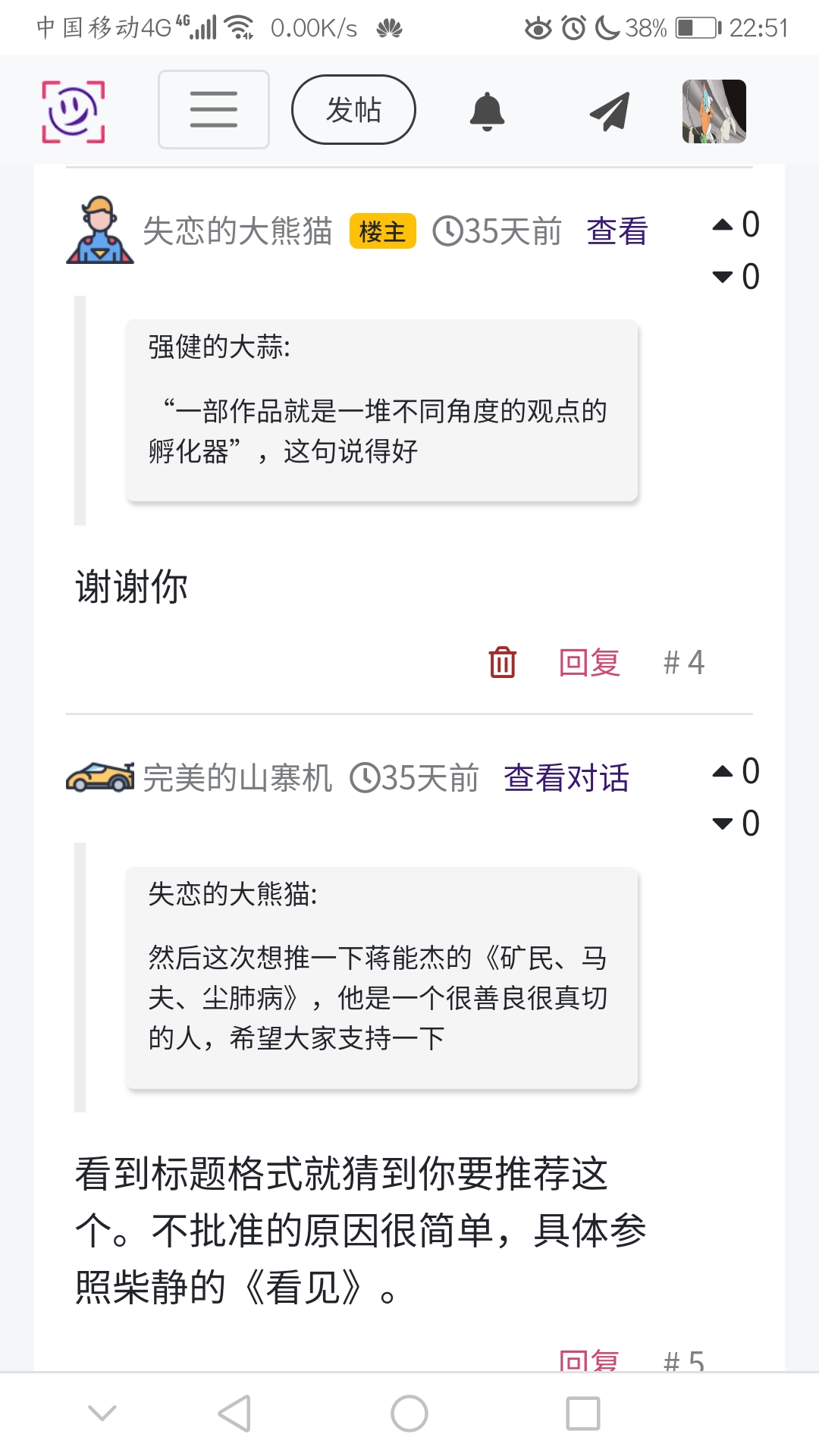The width and height of the screenshot is (819, 1456).
Task: Open the notifications bell
Action: pos(487,111)
